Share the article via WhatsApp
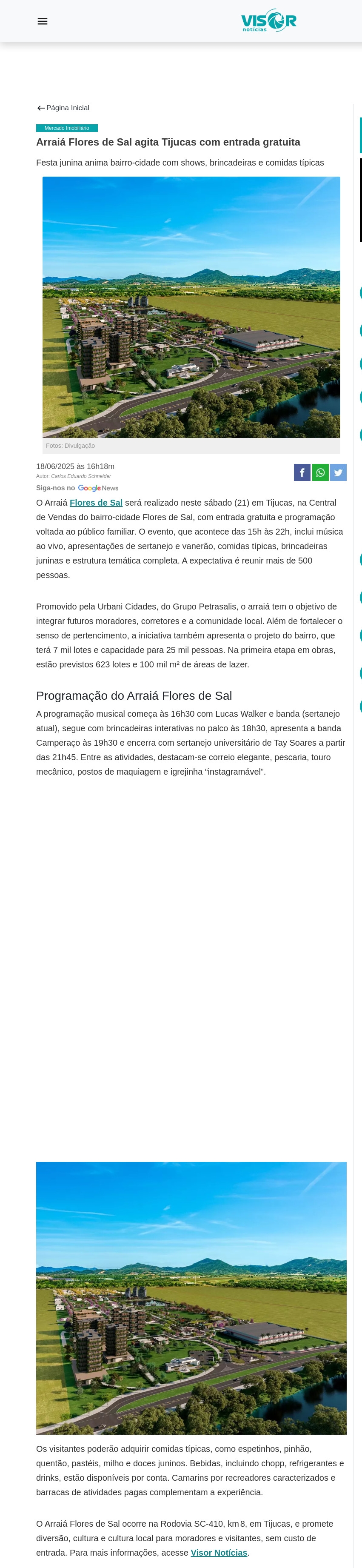 click(x=320, y=472)
